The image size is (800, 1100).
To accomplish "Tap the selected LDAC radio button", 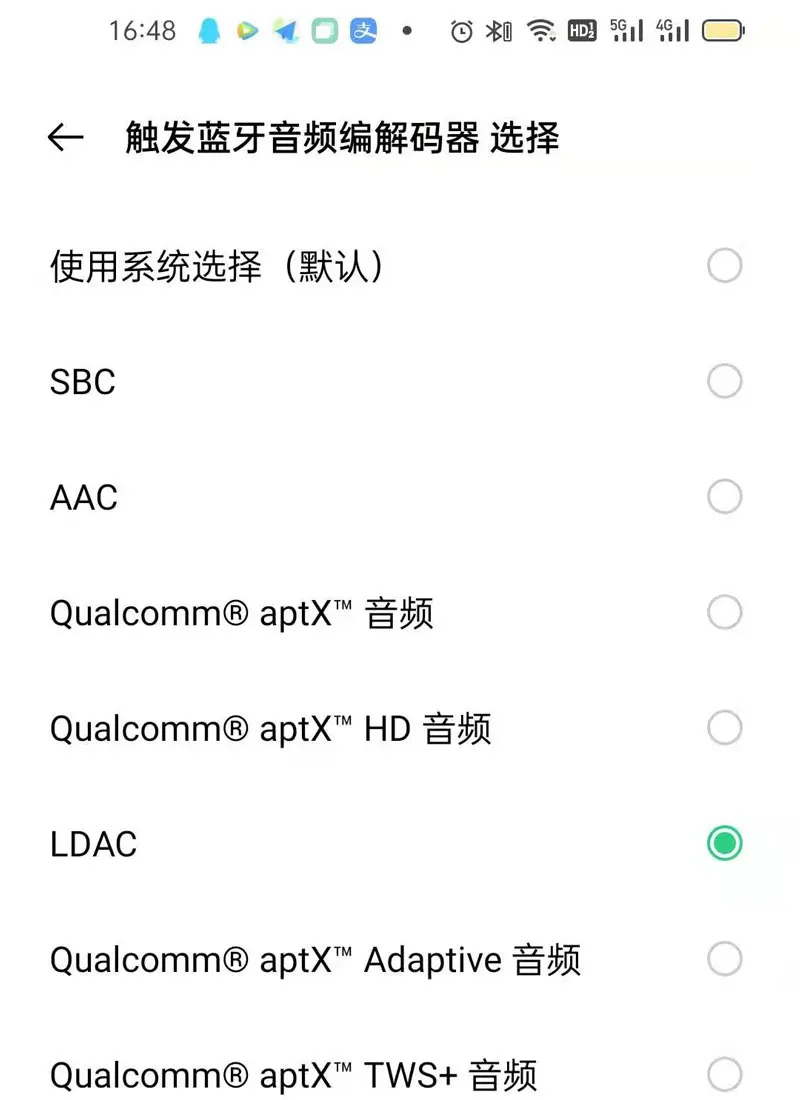I will pyautogui.click(x=724, y=843).
